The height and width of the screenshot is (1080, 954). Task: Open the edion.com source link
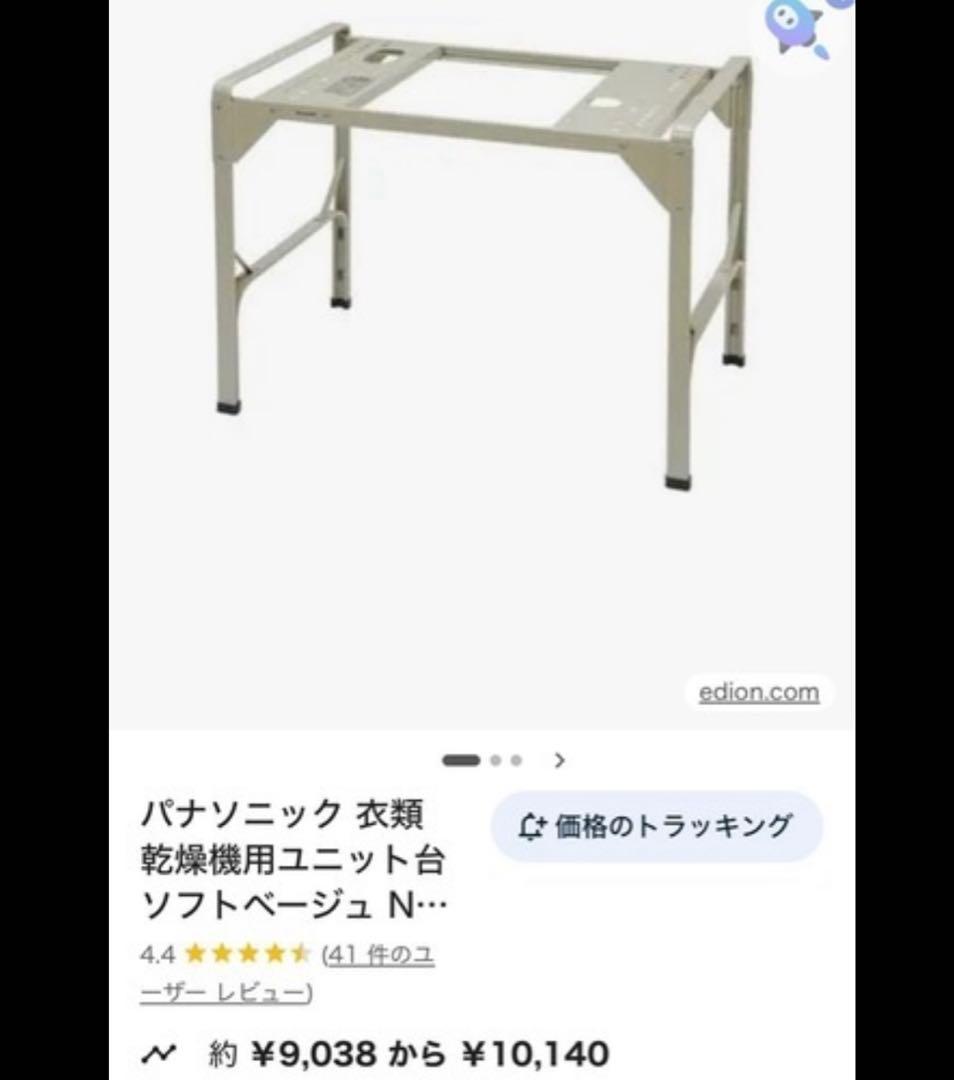tap(759, 692)
